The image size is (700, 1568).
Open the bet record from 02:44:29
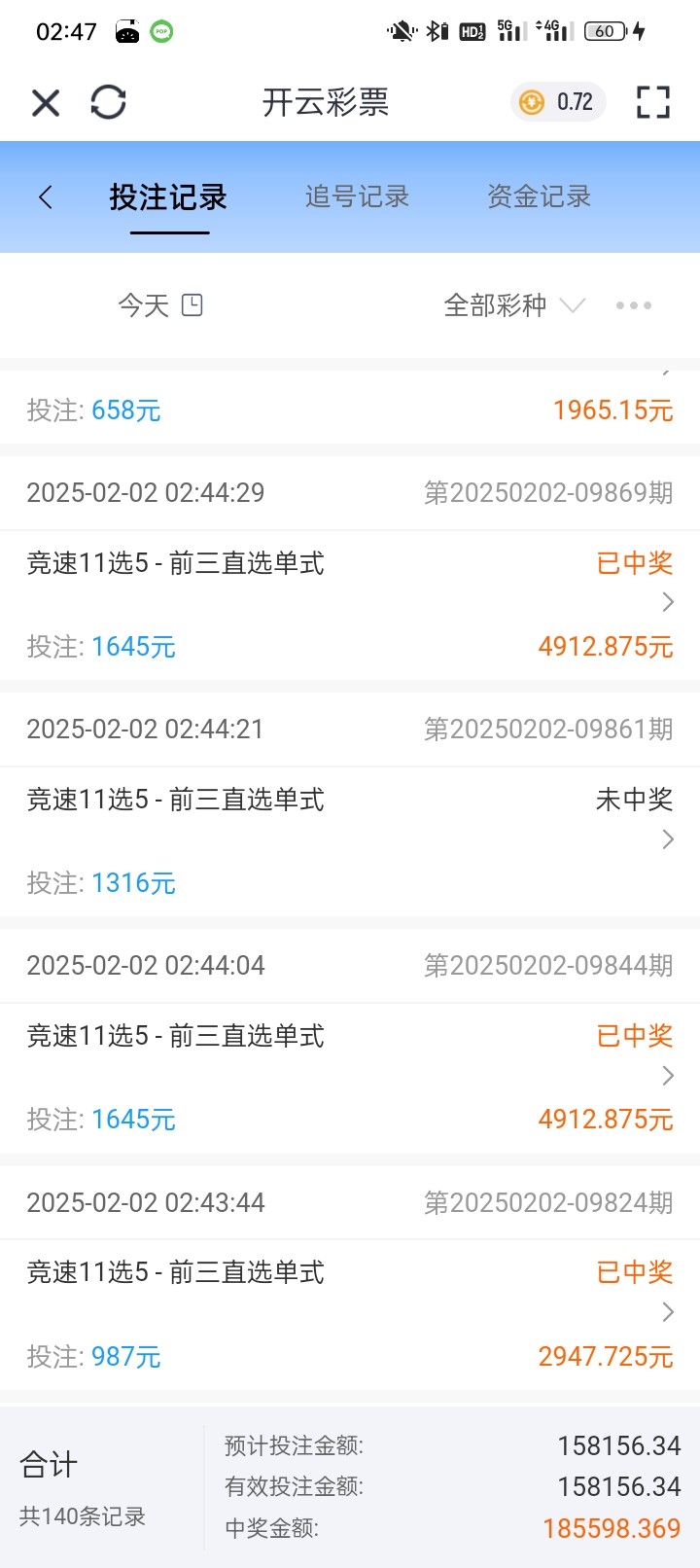tap(350, 603)
